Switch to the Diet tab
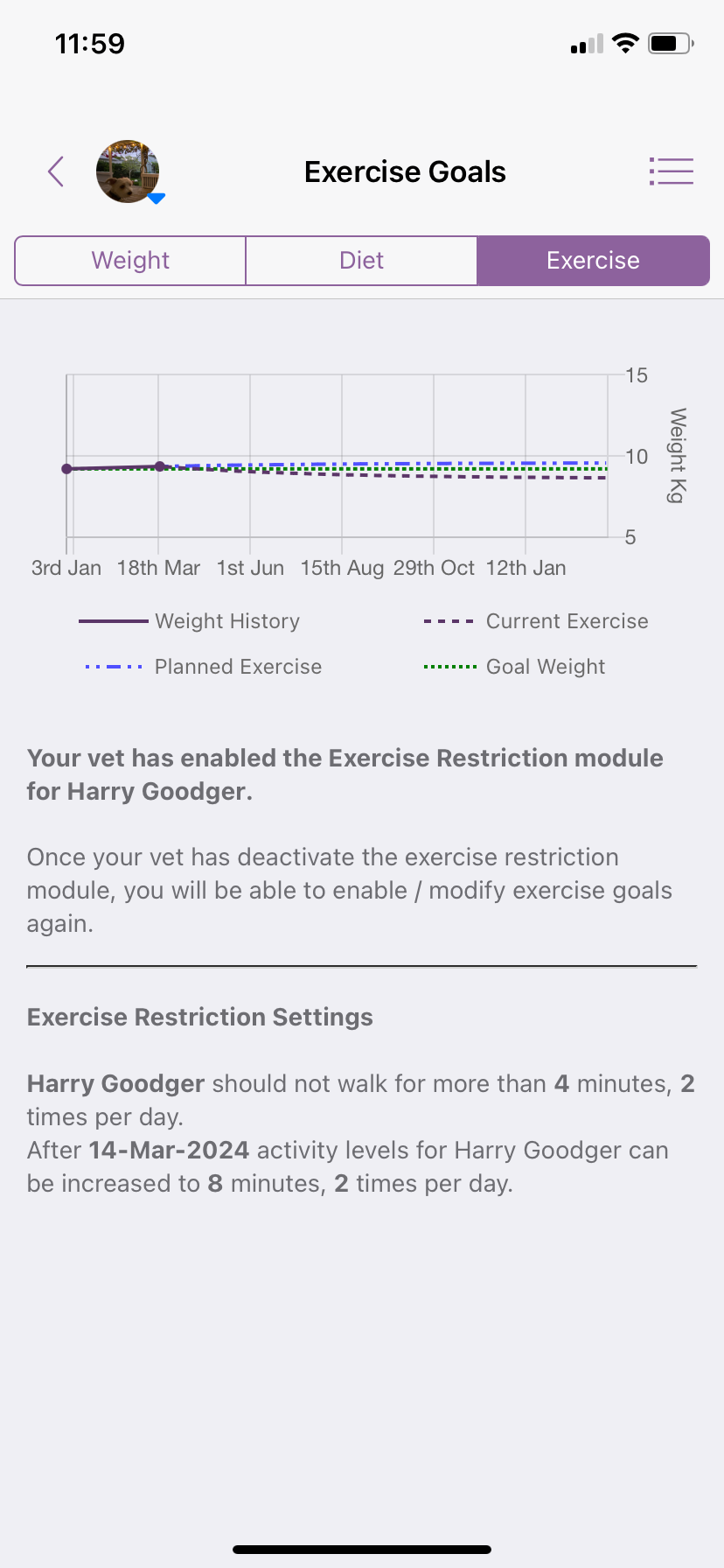The width and height of the screenshot is (724, 1568). (x=361, y=261)
